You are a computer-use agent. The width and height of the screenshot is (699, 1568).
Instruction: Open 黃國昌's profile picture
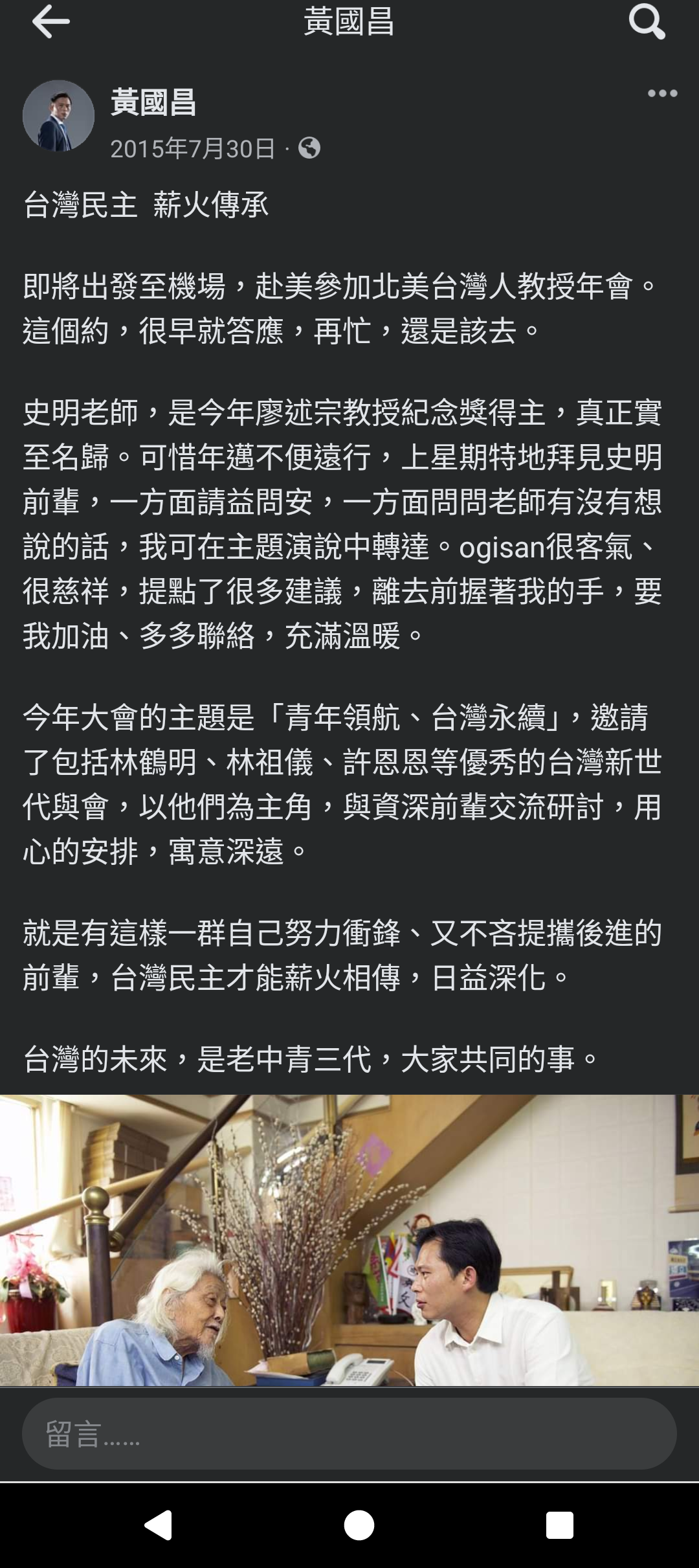pyautogui.click(x=58, y=117)
